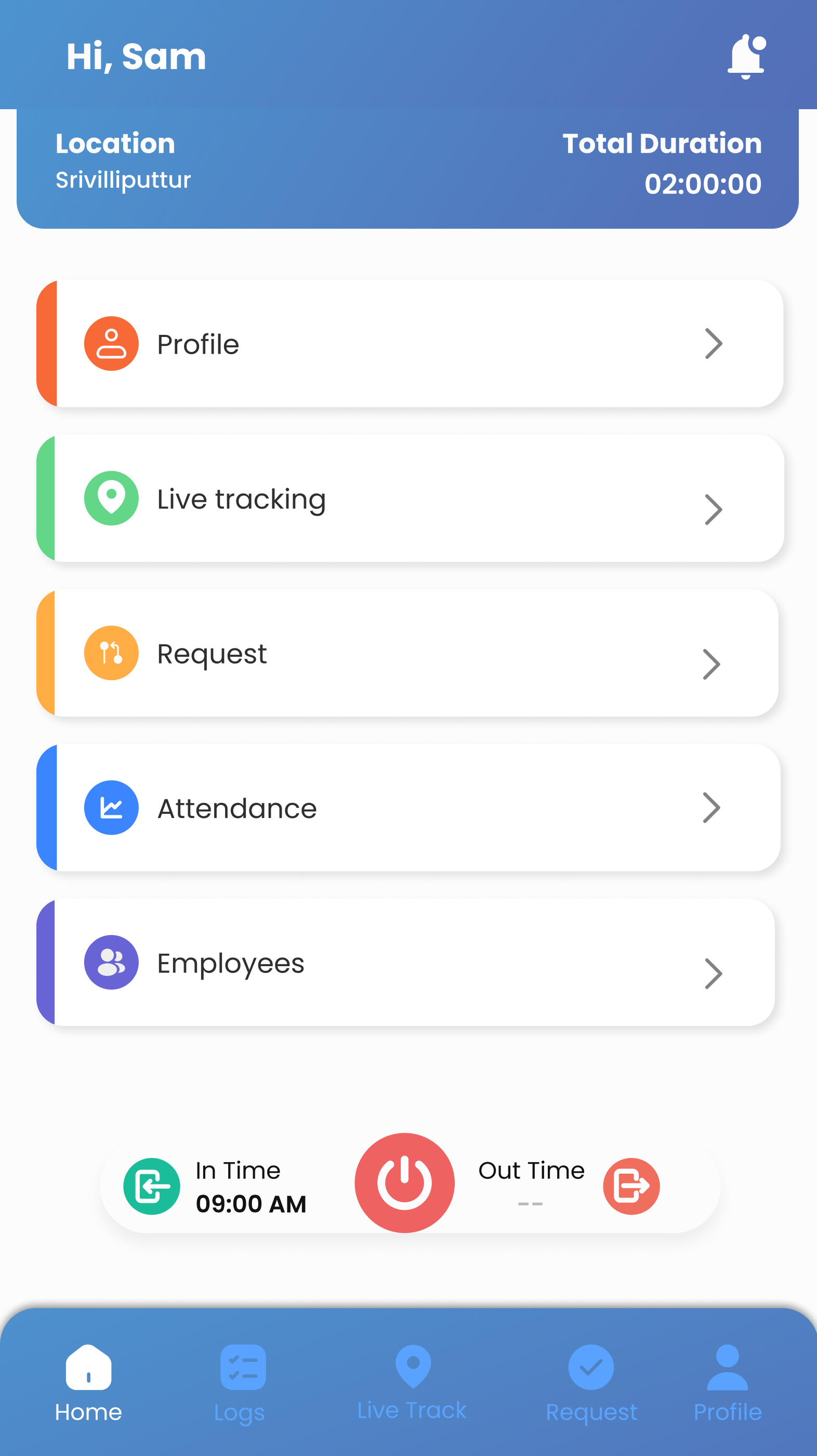Select the Profile tab in bottom bar

pos(727,1383)
